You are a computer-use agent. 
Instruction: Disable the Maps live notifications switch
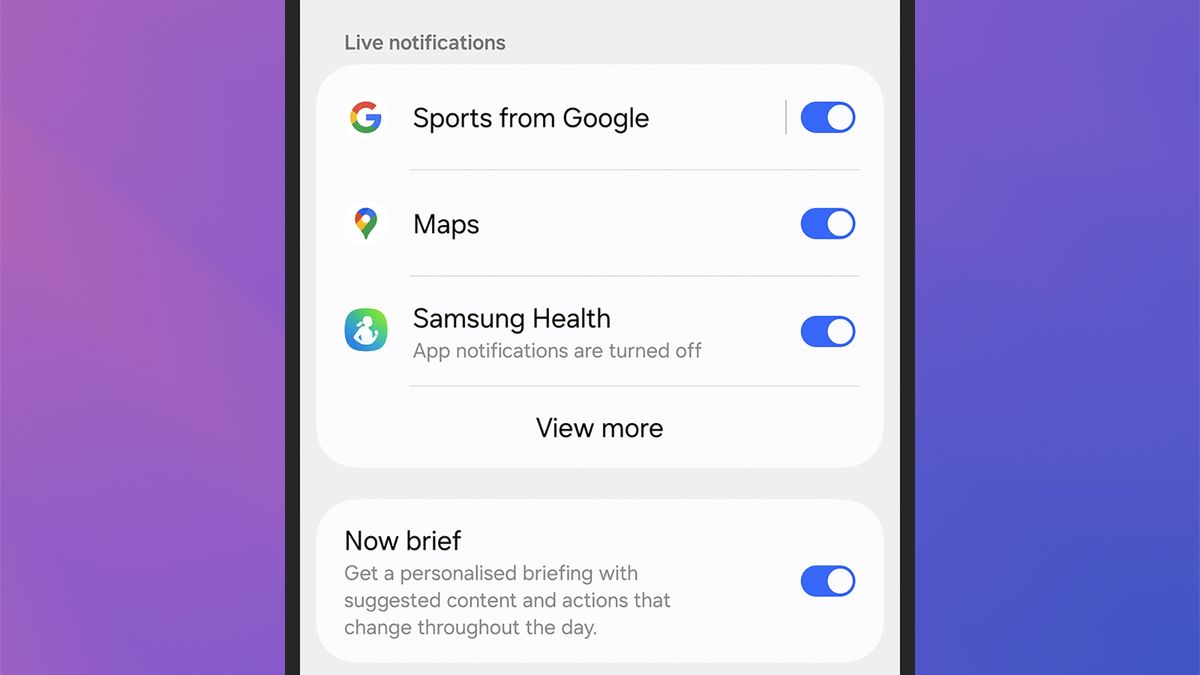tap(827, 224)
